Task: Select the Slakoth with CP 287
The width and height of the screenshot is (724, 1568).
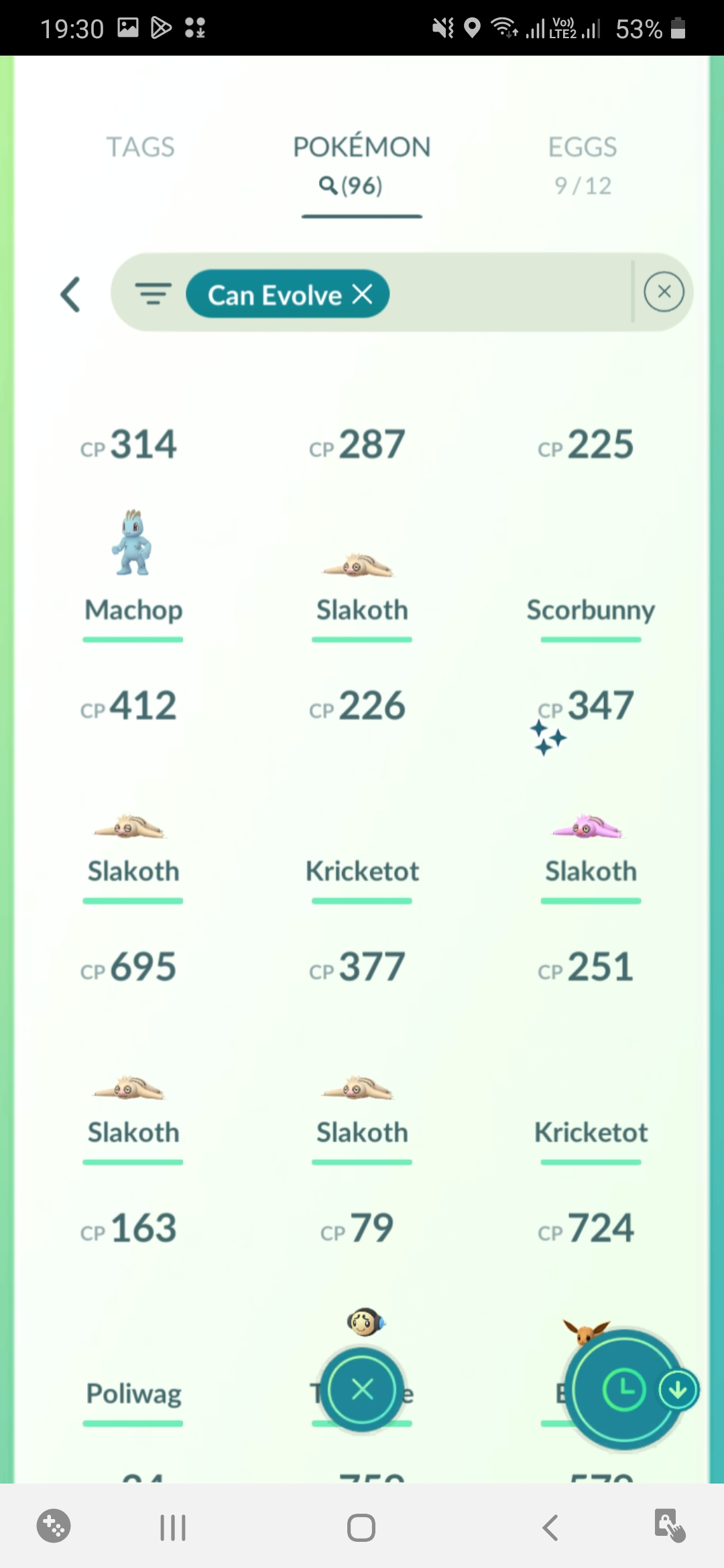Action: [x=361, y=566]
